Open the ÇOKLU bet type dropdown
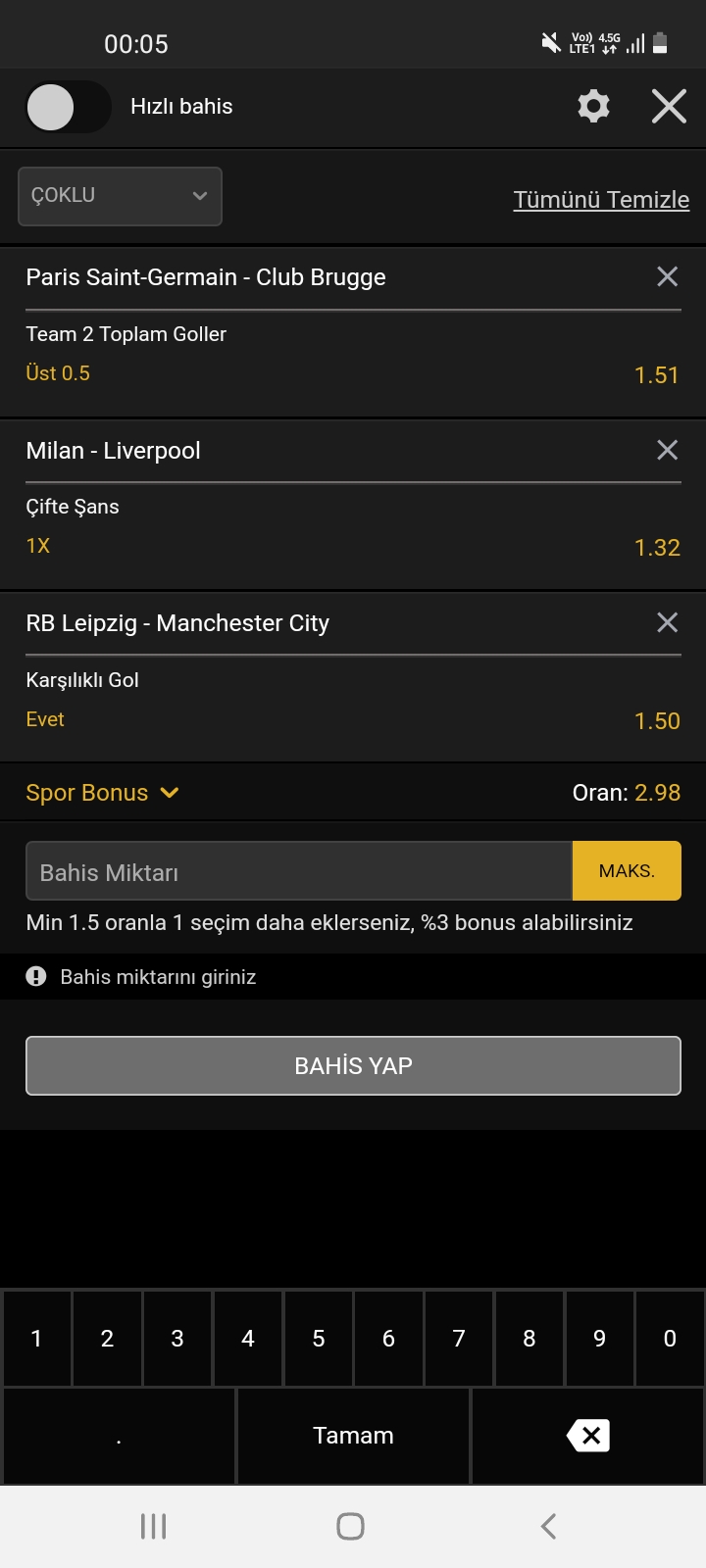The width and height of the screenshot is (706, 1568). 121,196
